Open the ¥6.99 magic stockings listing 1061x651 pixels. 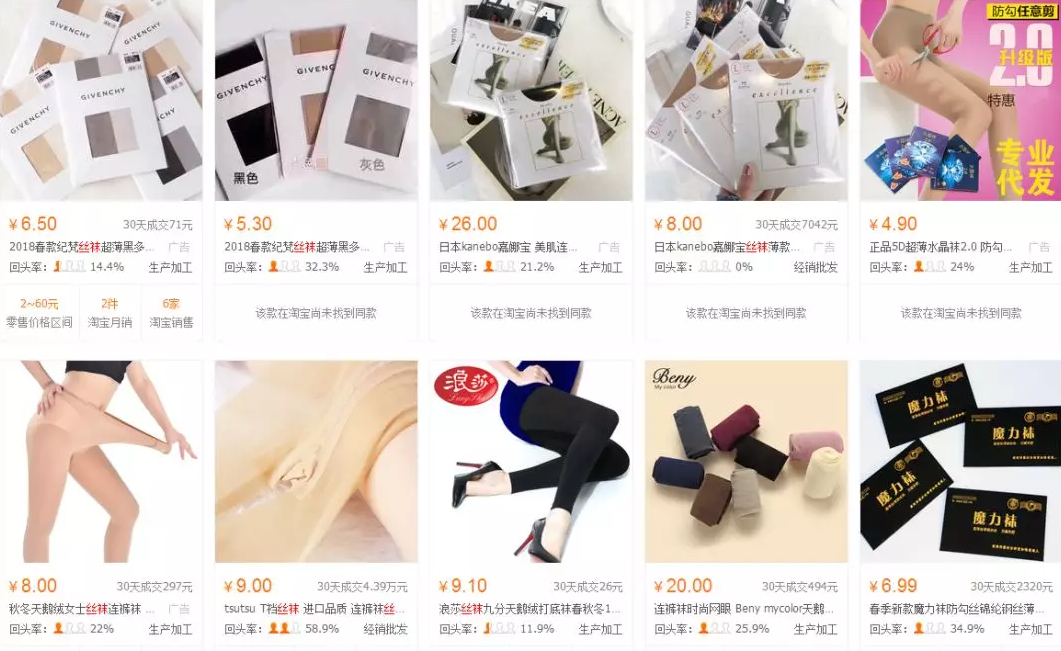[960, 462]
